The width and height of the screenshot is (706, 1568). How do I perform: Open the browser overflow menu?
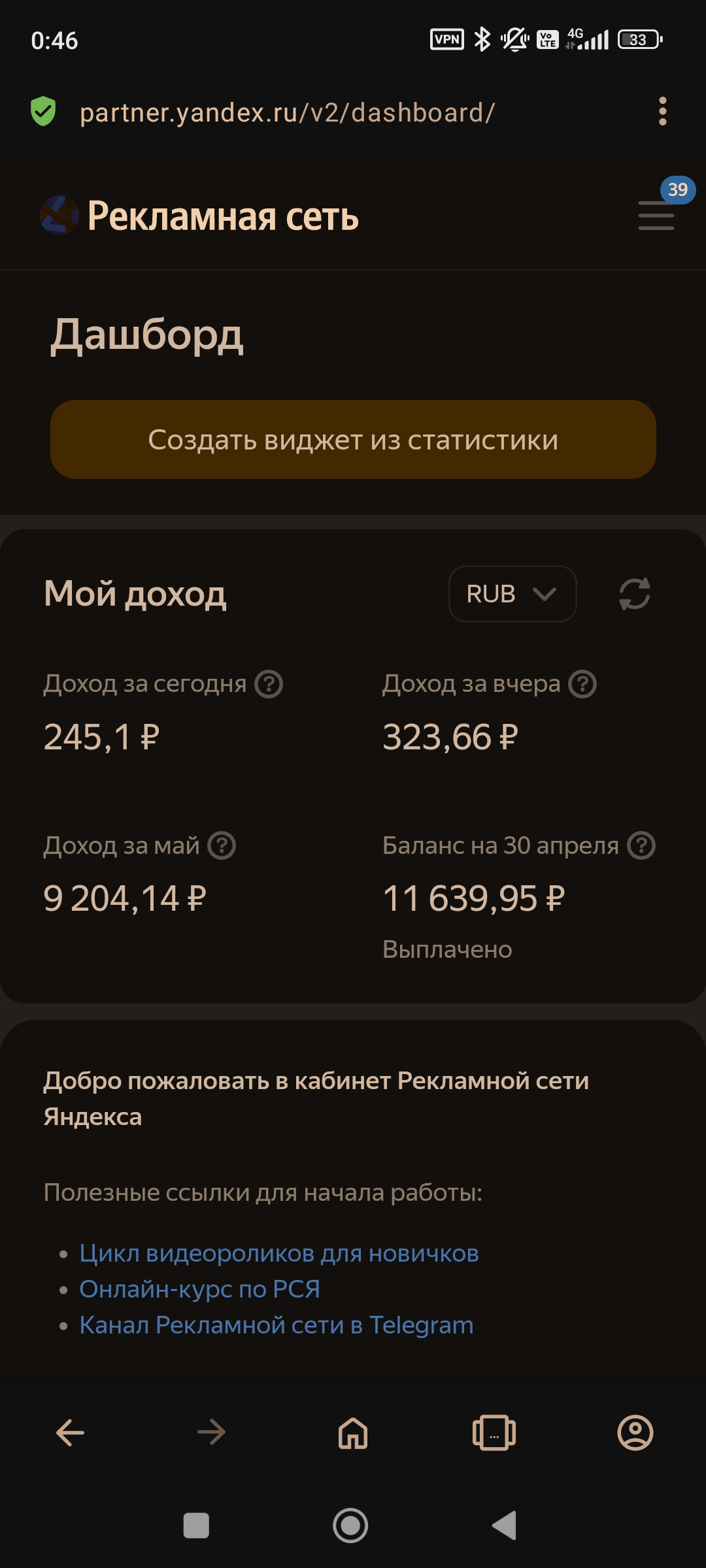(663, 112)
